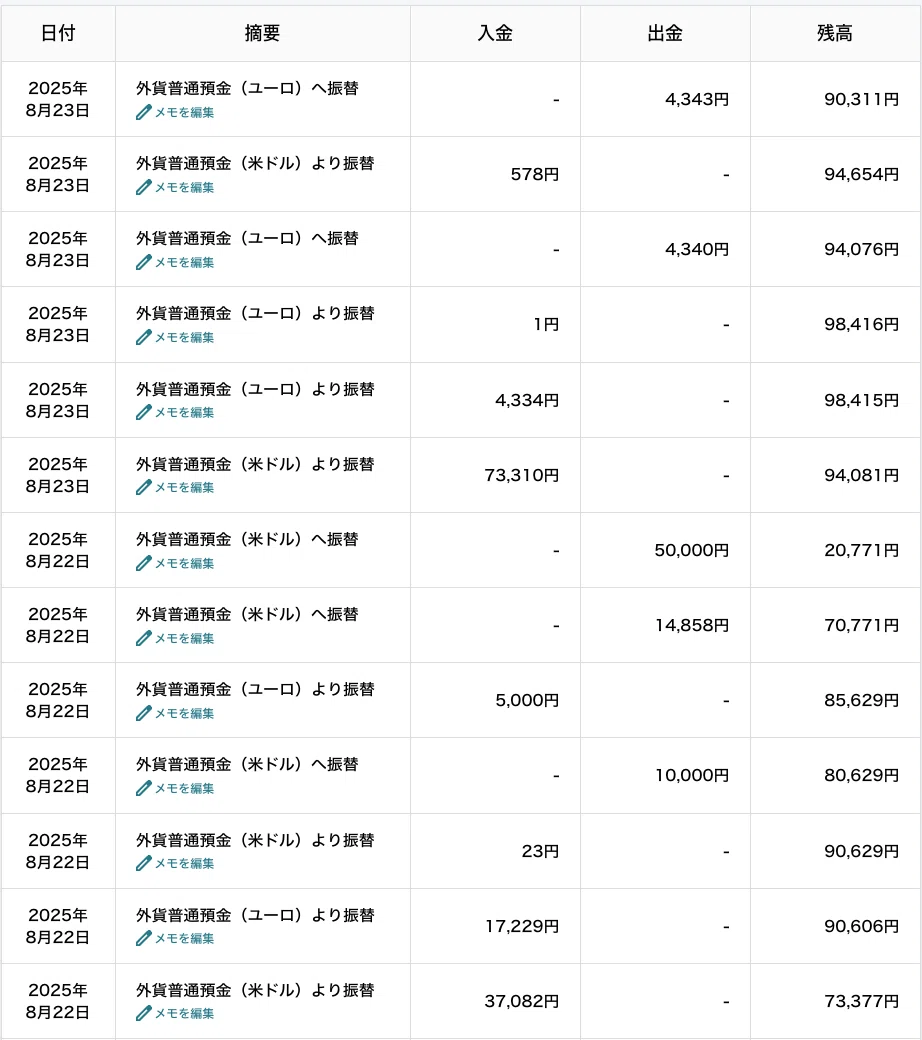Open memo editor for 50,000円 withdrawal
The height and width of the screenshot is (1040, 922).
point(175,563)
